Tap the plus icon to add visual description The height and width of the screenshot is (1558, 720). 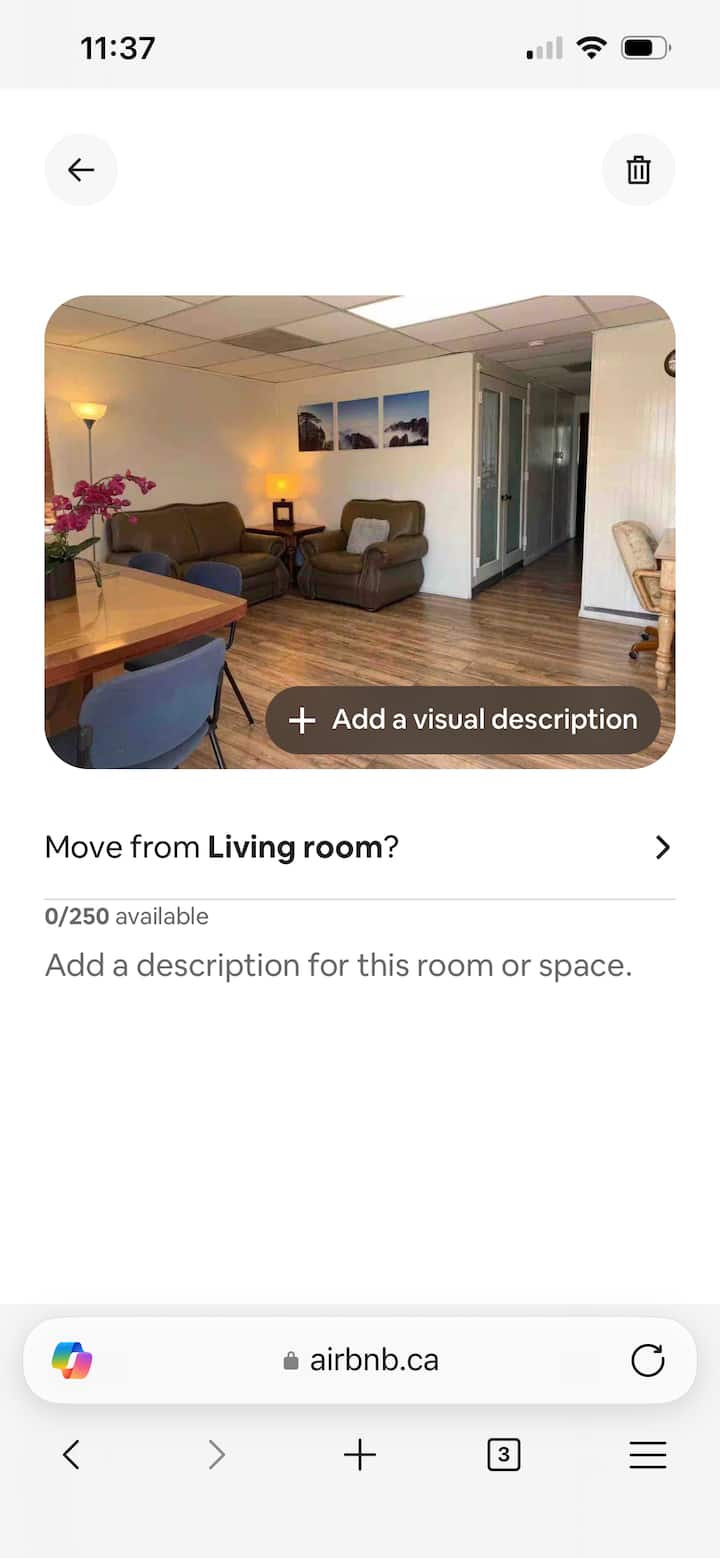tap(301, 720)
